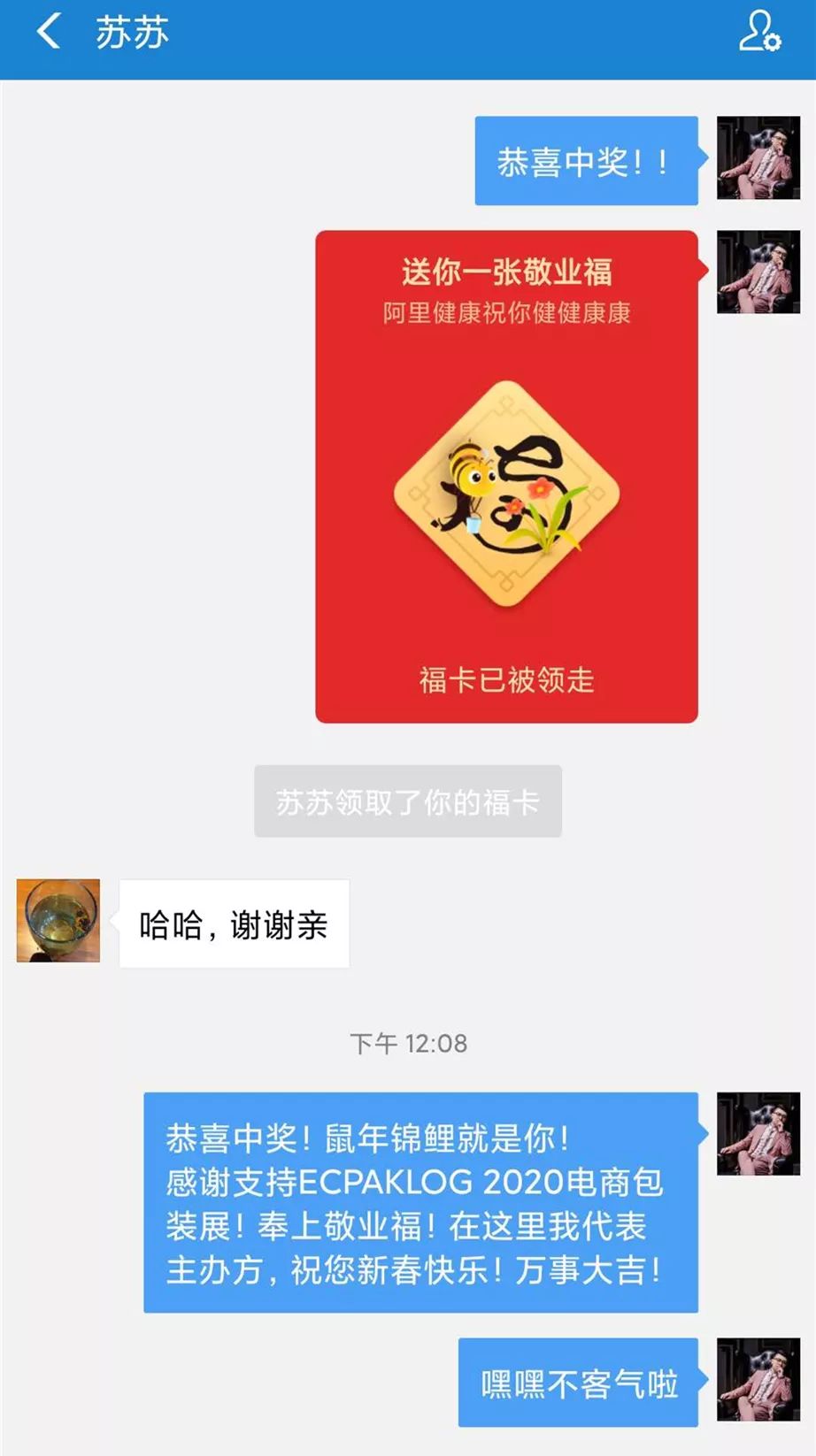Open chat contact settings icon
The height and width of the screenshot is (1456, 816).
pos(759,33)
